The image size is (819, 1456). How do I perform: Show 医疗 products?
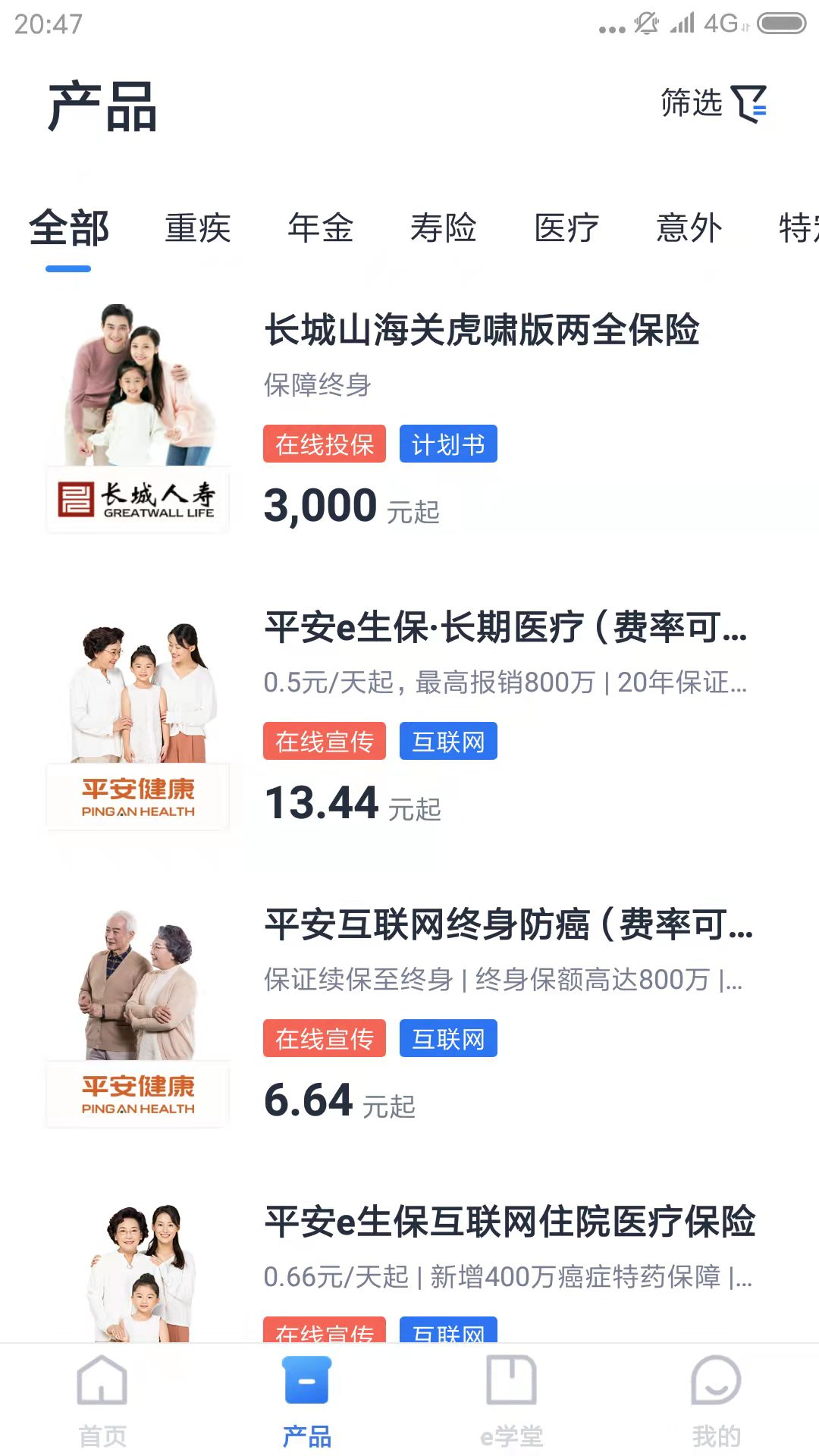pyautogui.click(x=566, y=229)
